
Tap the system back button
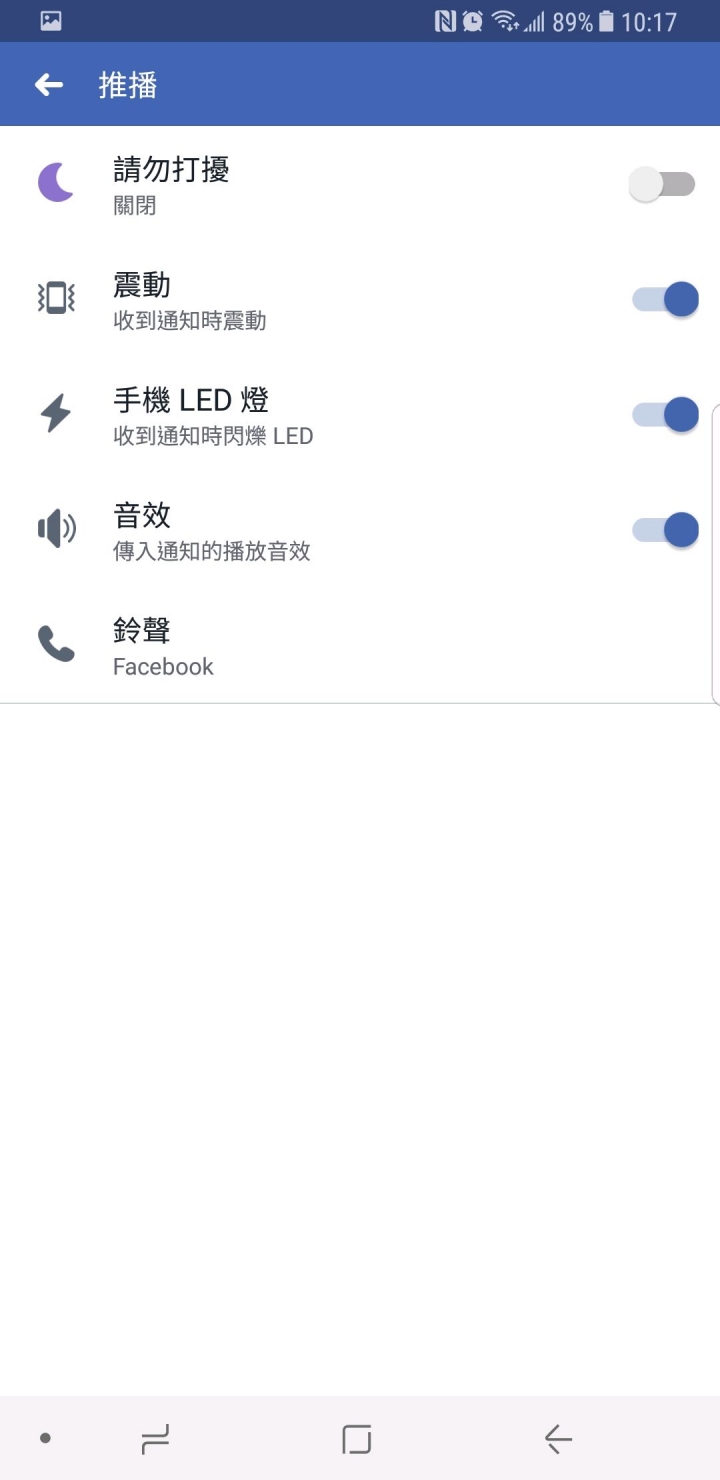(558, 1439)
